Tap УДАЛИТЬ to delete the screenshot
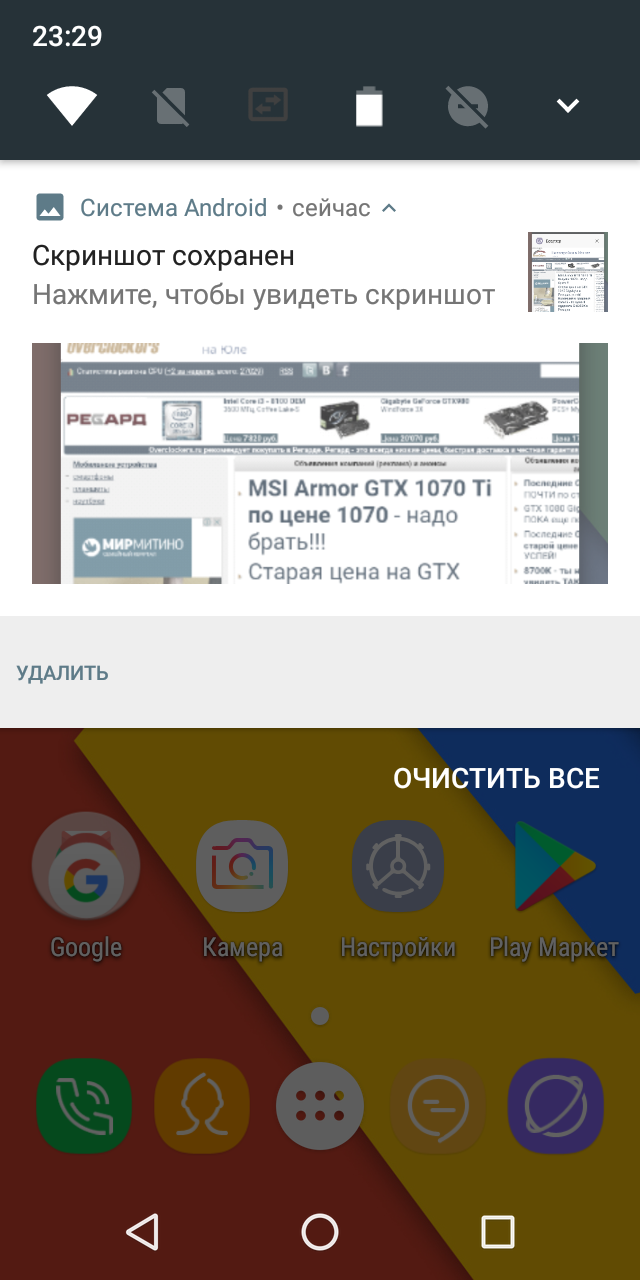 click(62, 673)
